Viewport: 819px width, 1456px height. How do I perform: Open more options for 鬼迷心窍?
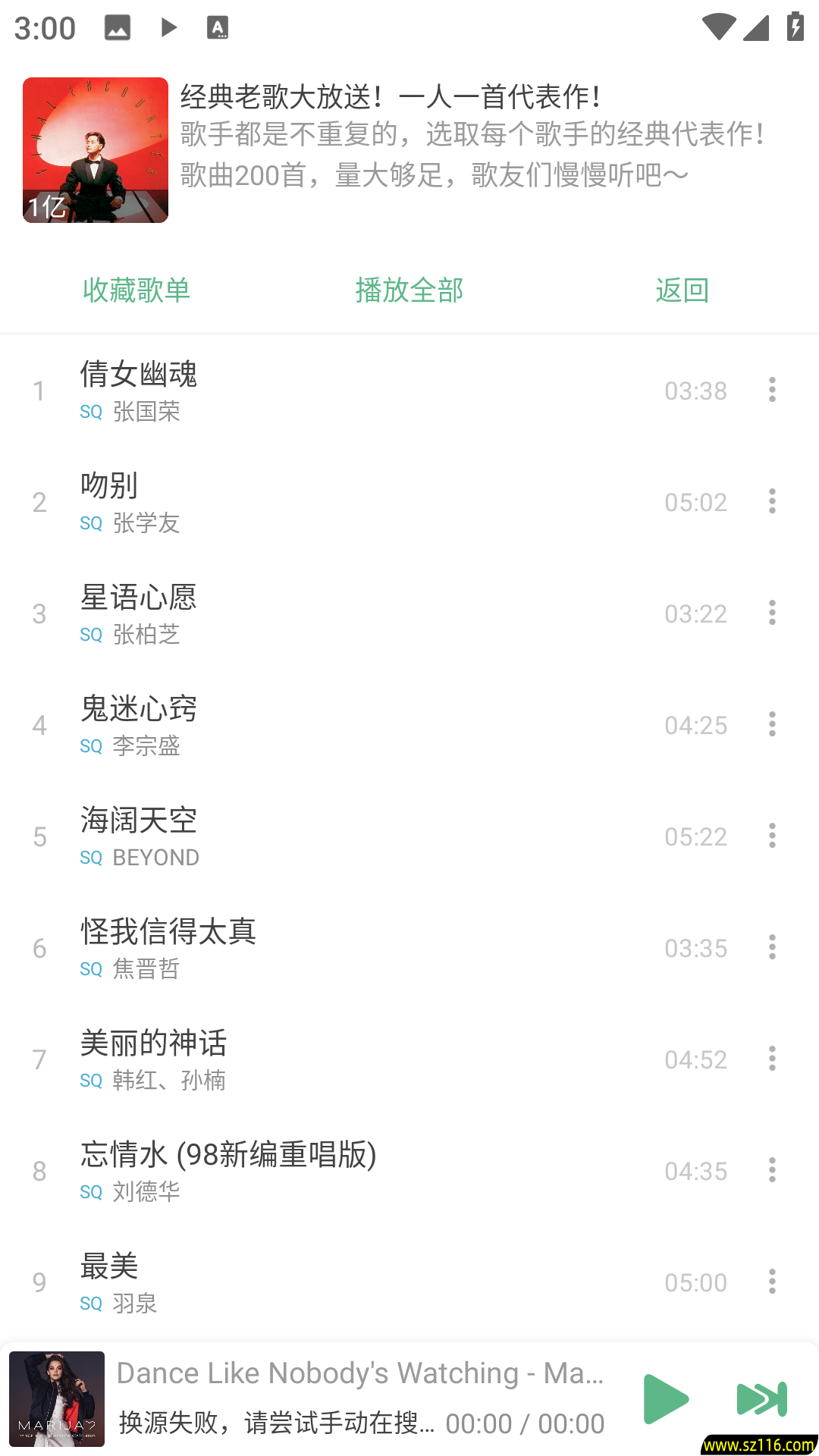coord(772,724)
